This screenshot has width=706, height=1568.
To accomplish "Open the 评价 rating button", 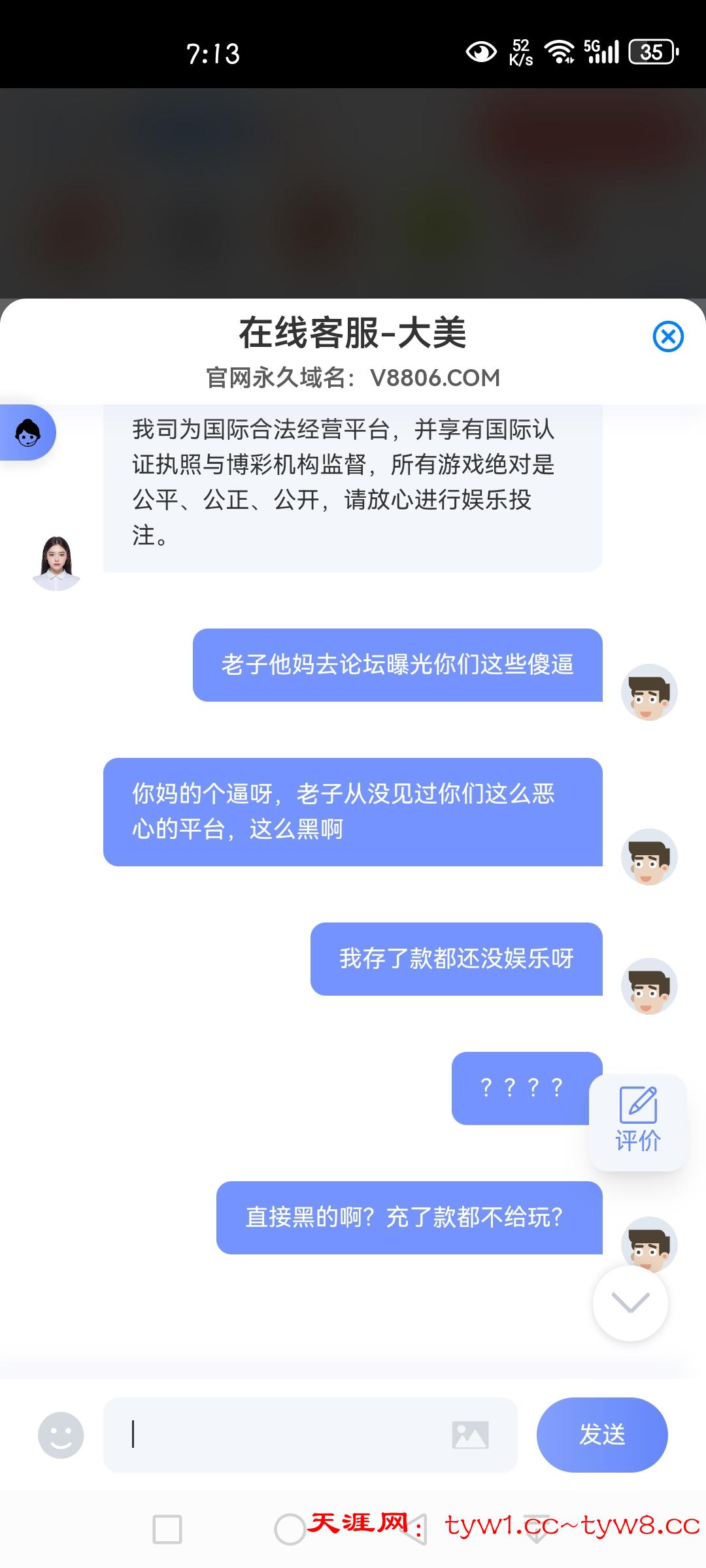I will click(638, 1122).
